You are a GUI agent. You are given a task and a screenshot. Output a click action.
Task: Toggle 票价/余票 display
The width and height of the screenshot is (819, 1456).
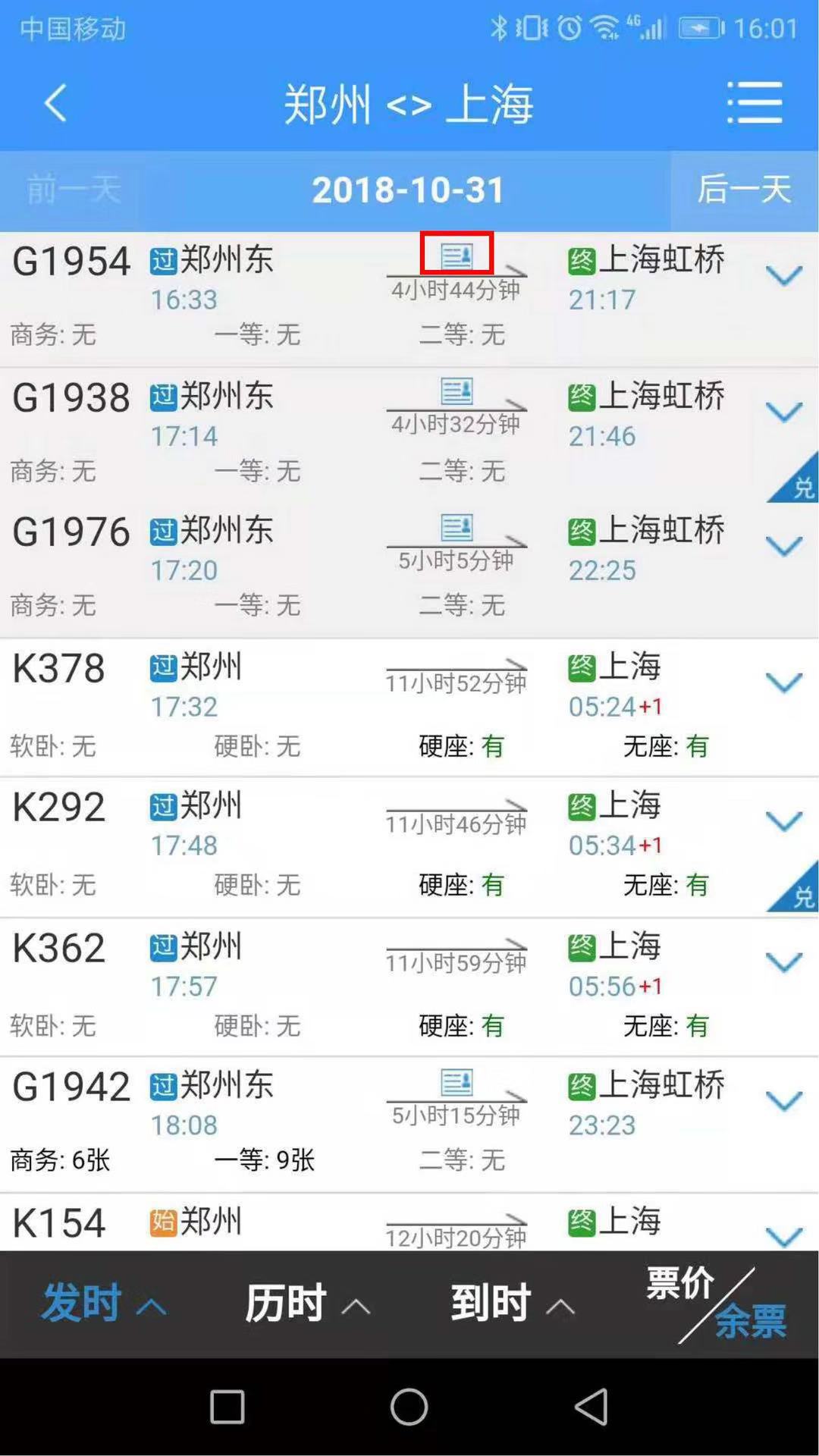point(716,1303)
